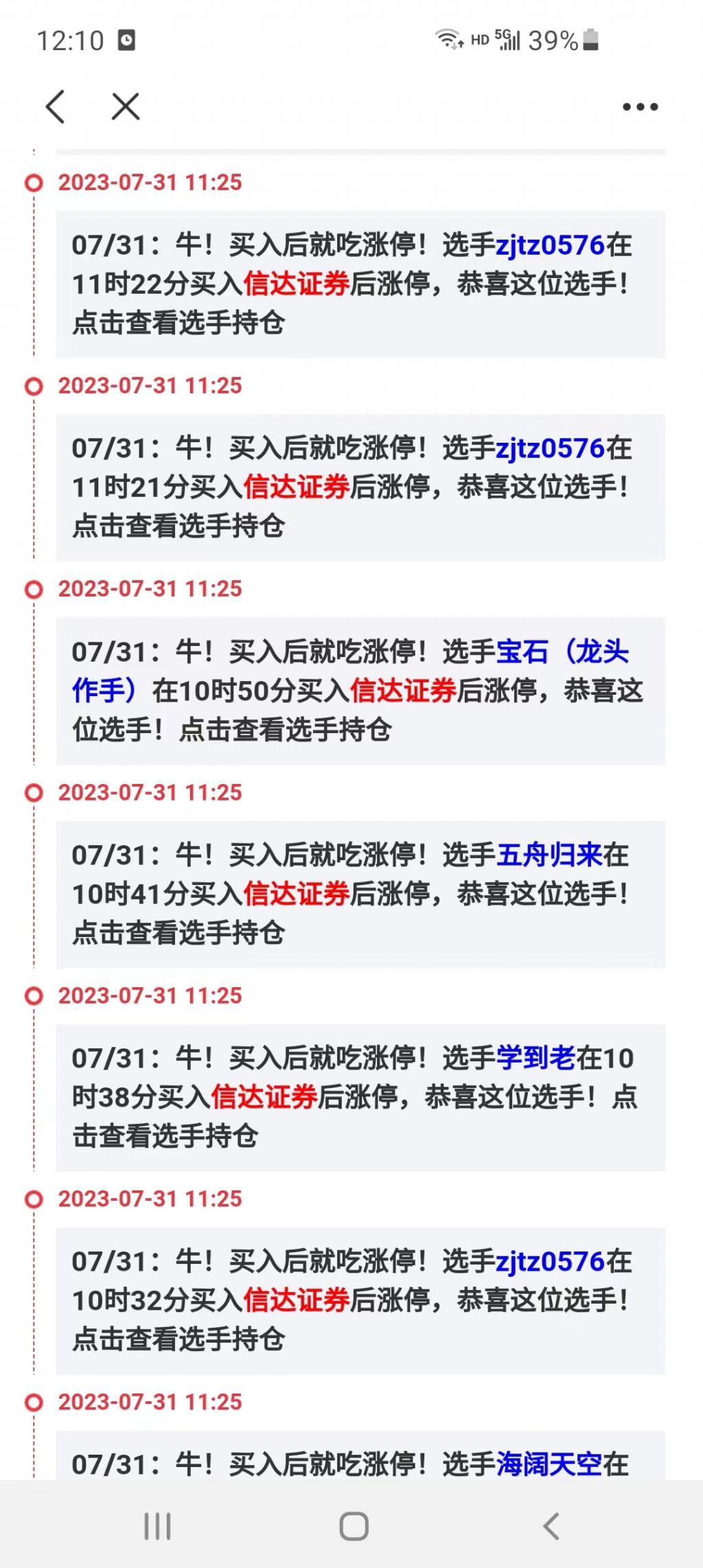This screenshot has height=1568, width=703.
Task: Open the three-dot overflow menu
Action: point(640,107)
